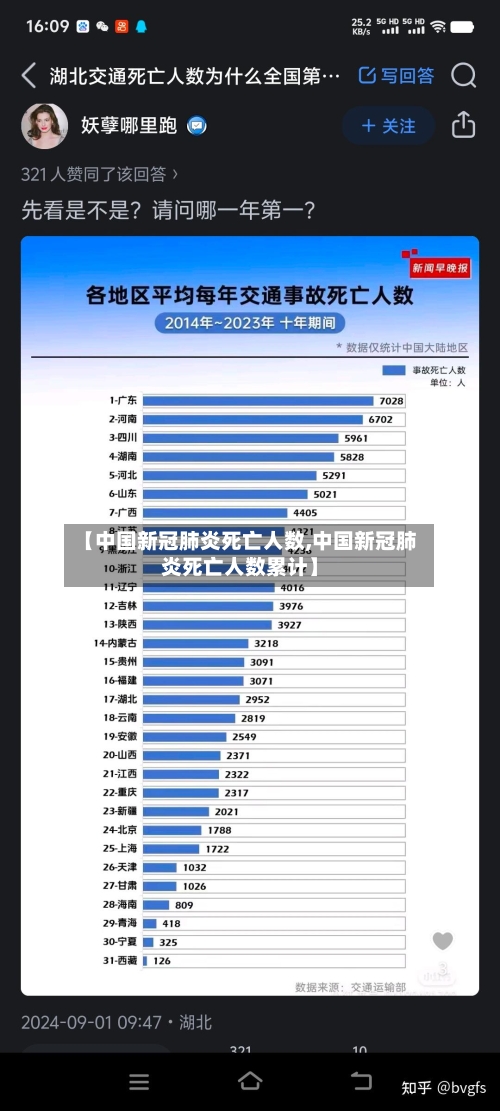Screen dimensions: 500x1111
Task: Open the question title 湖北交通死亡人数
Action: click(x=195, y=76)
